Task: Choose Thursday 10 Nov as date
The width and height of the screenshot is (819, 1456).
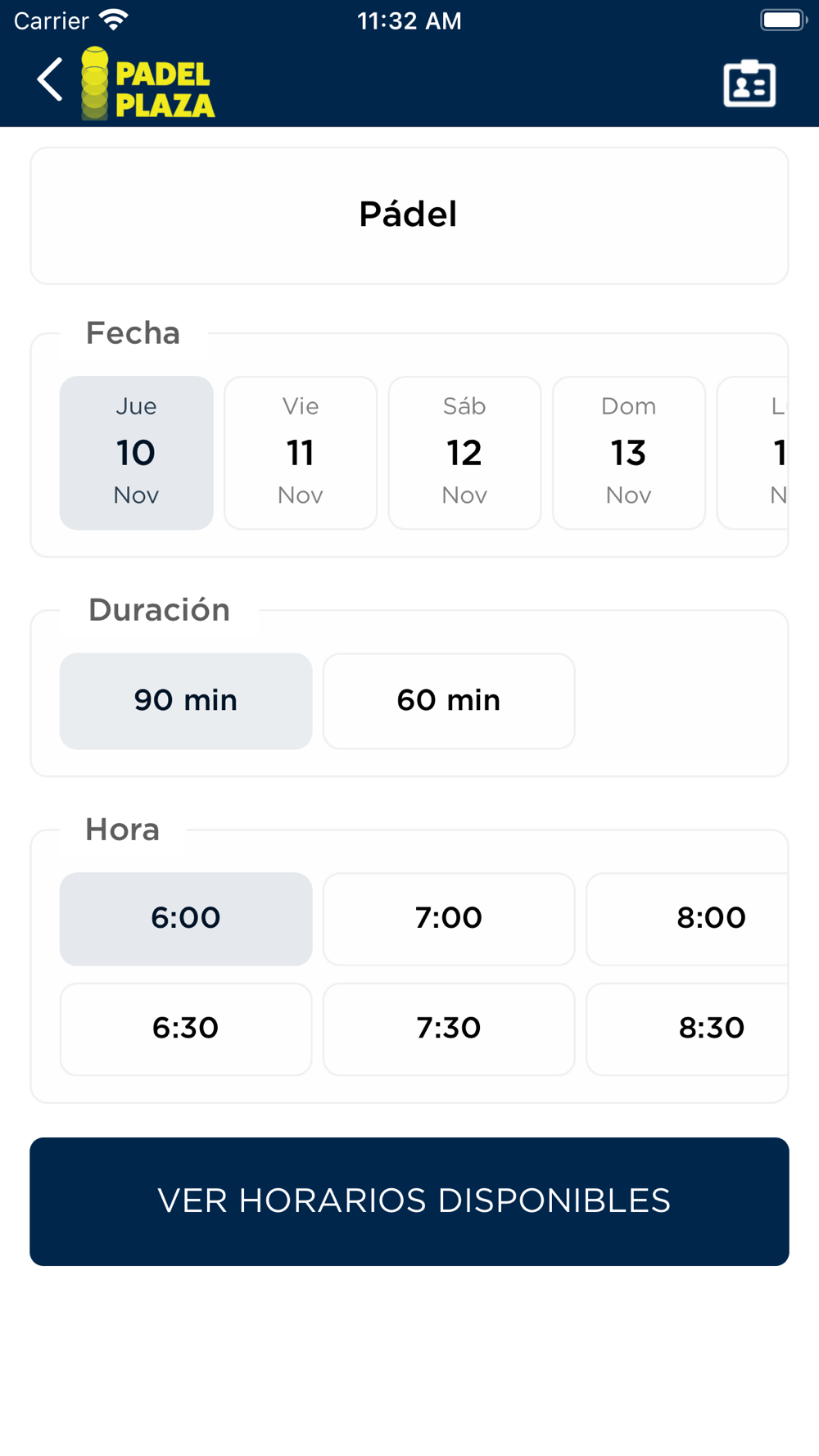Action: point(136,452)
